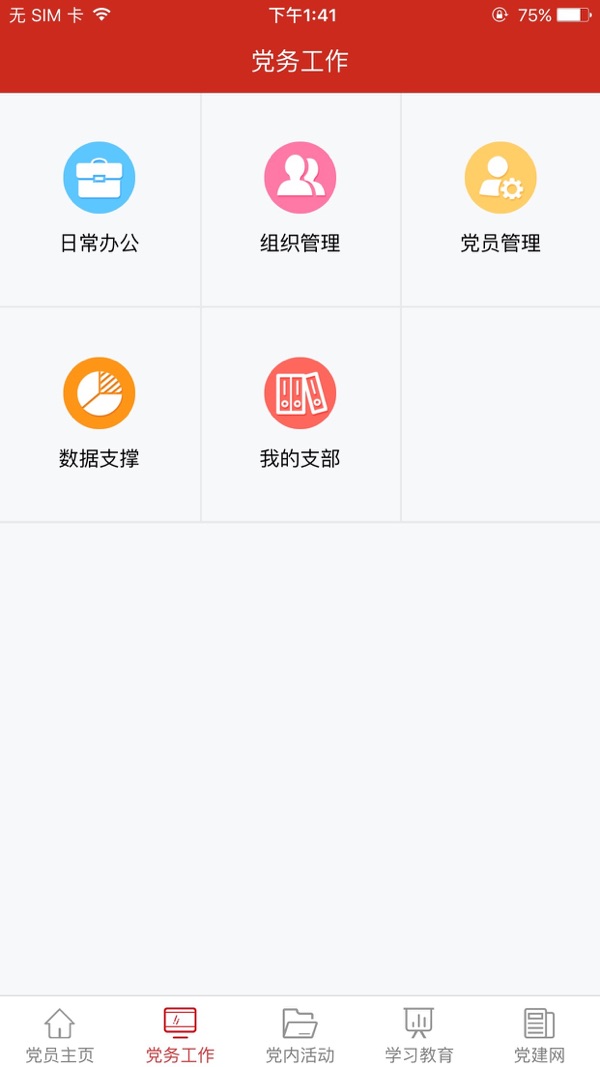The height and width of the screenshot is (1067, 600).
Task: Select the 党务工作 tab
Action: 180,1034
